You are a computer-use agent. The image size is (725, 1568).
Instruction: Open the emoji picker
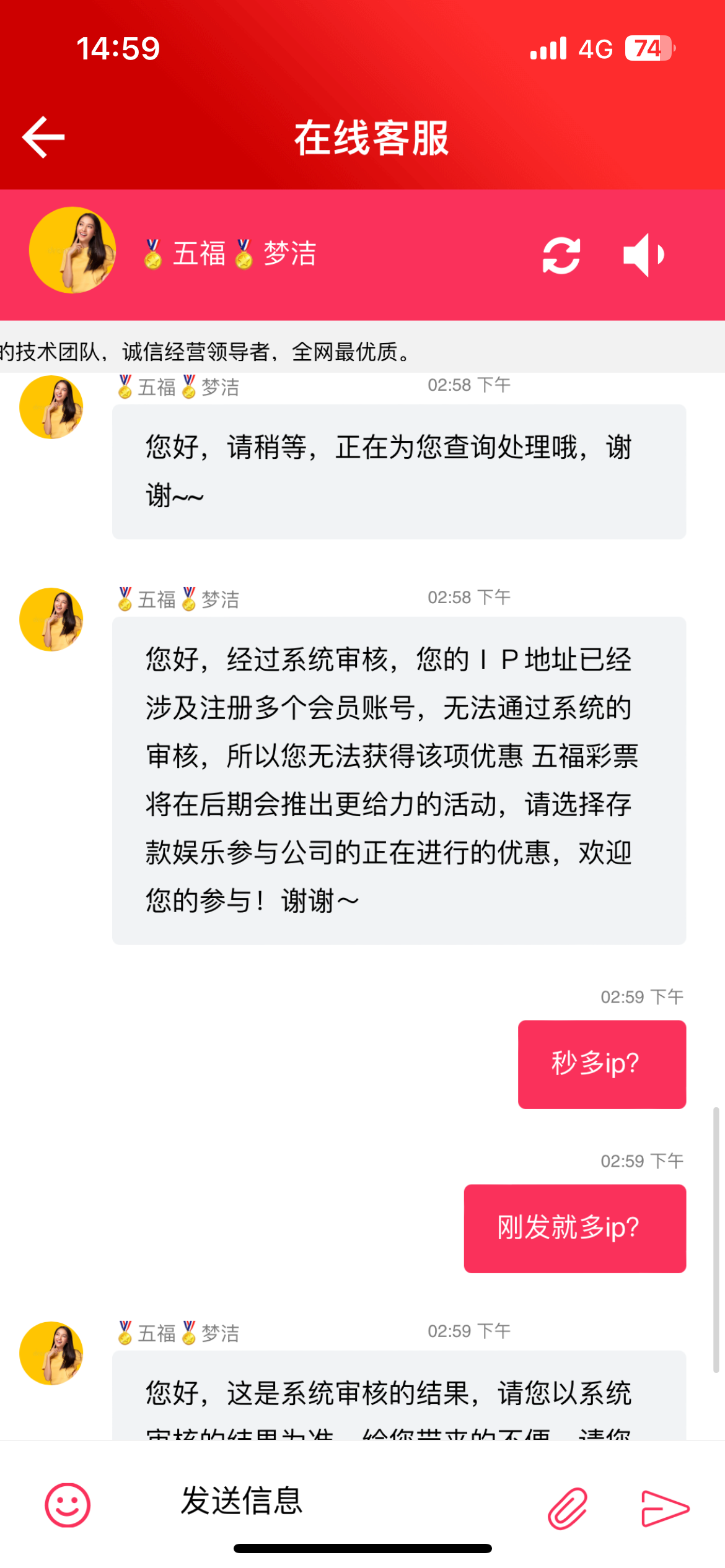68,1505
